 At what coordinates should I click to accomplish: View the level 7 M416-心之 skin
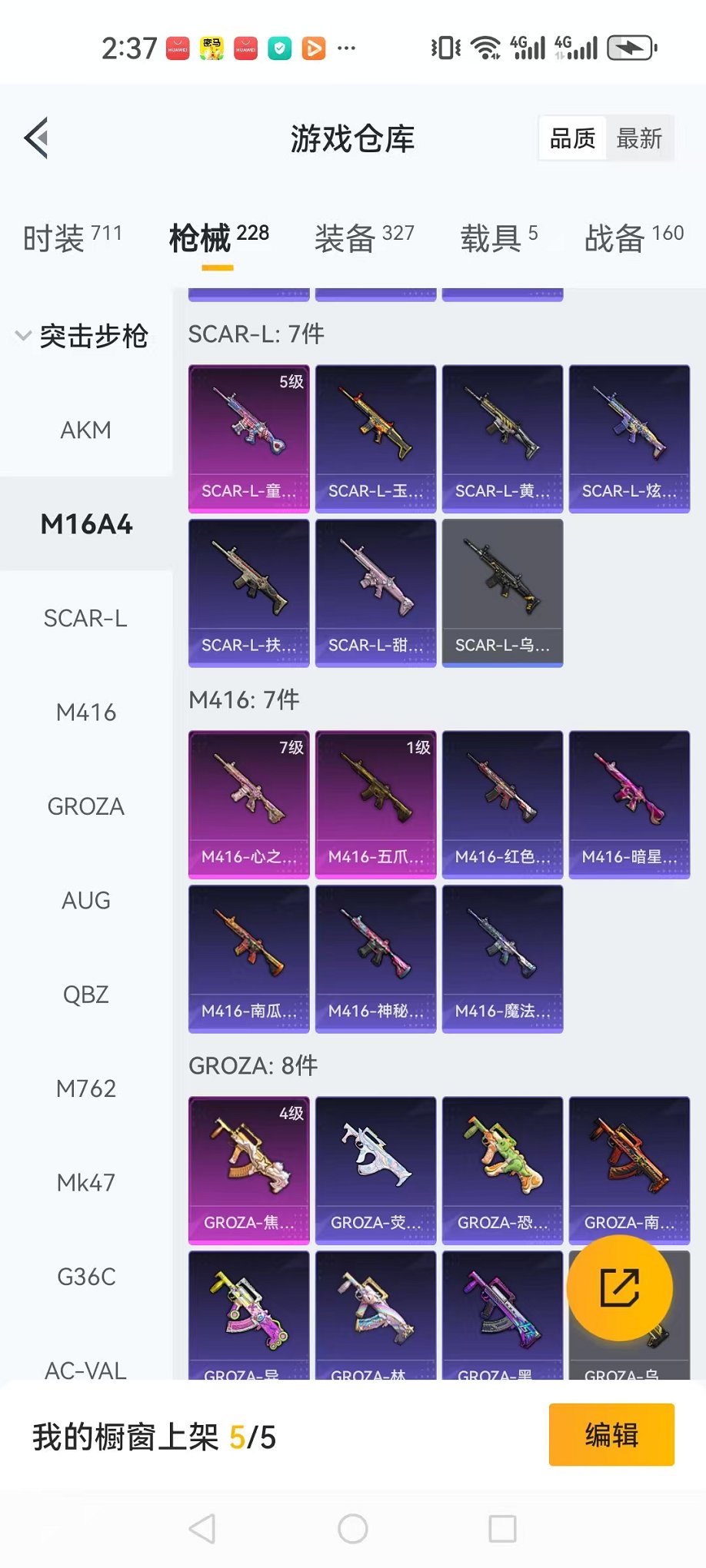click(x=248, y=804)
